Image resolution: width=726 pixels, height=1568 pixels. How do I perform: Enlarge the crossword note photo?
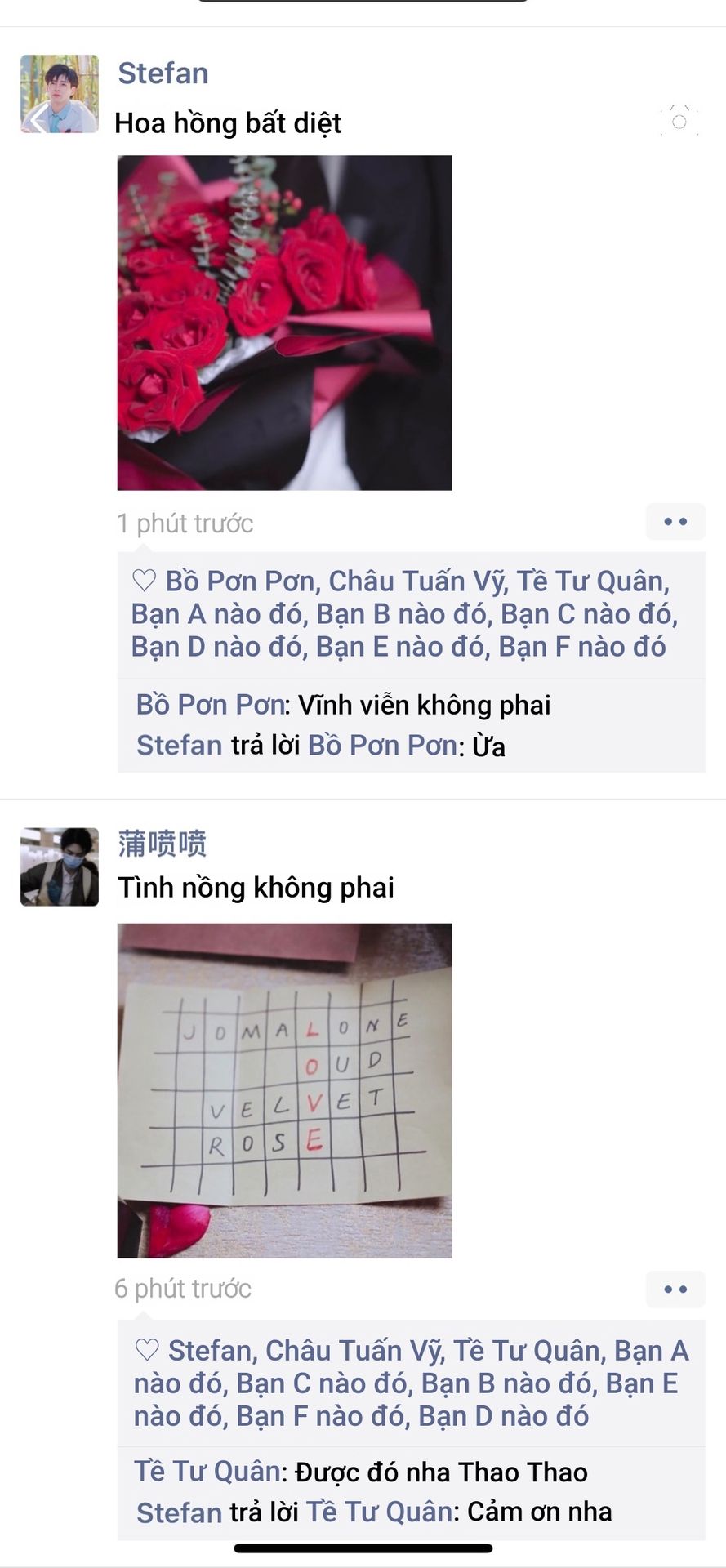(x=284, y=1090)
